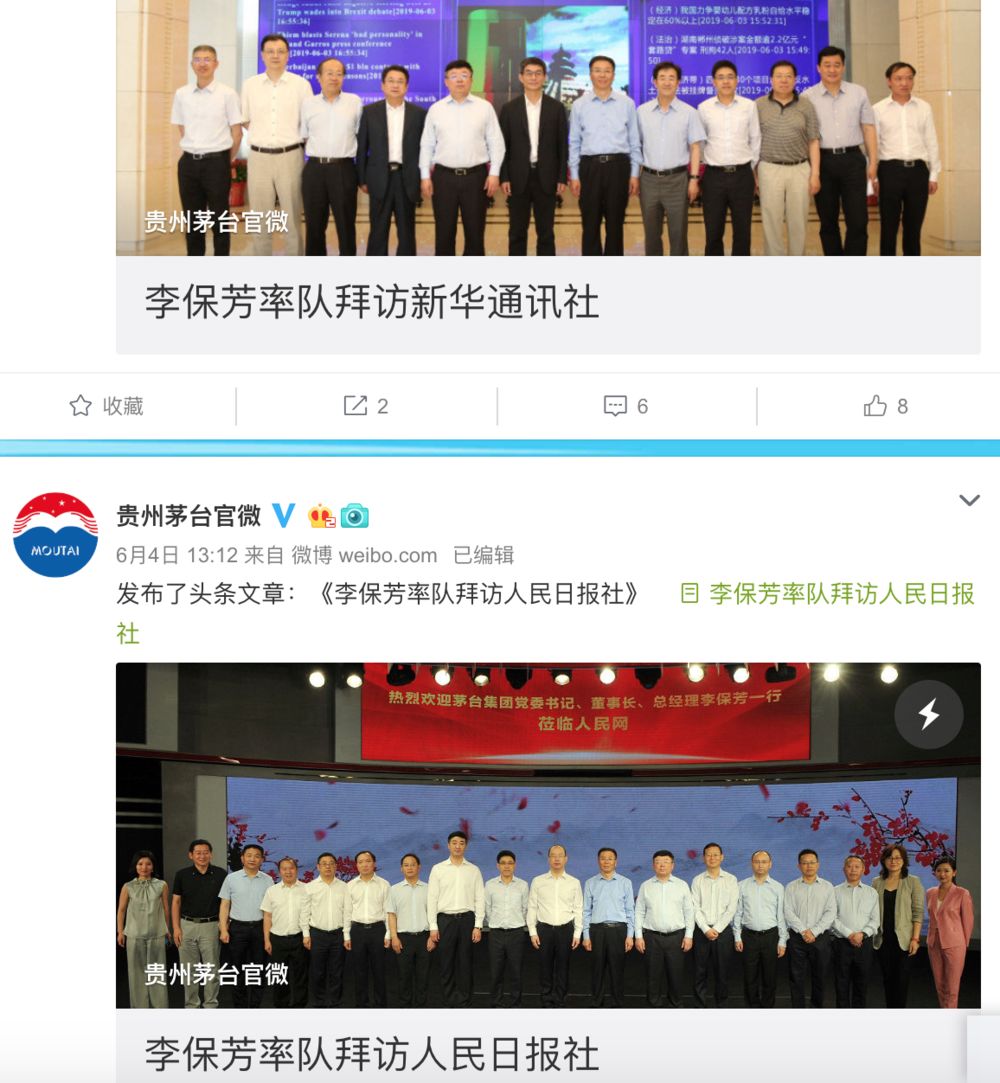The height and width of the screenshot is (1083, 1000).
Task: Like the 新华通讯社 article post
Action: (886, 406)
